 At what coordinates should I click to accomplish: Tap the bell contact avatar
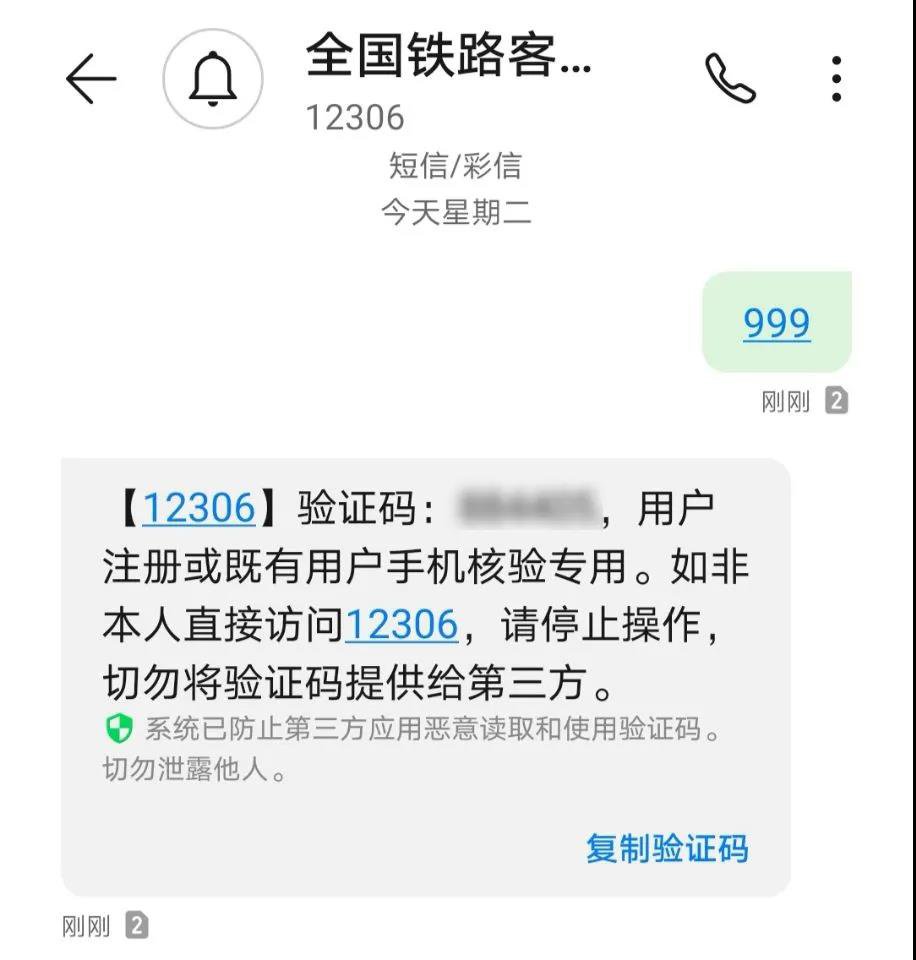tap(213, 79)
